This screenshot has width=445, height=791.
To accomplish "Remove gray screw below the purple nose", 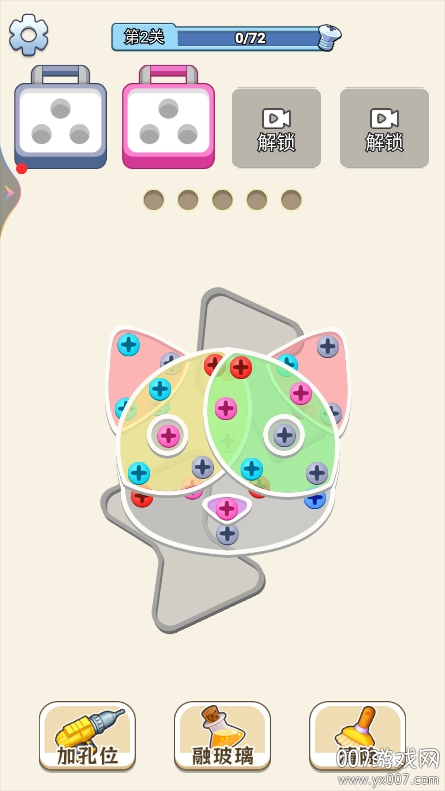I will tap(227, 534).
